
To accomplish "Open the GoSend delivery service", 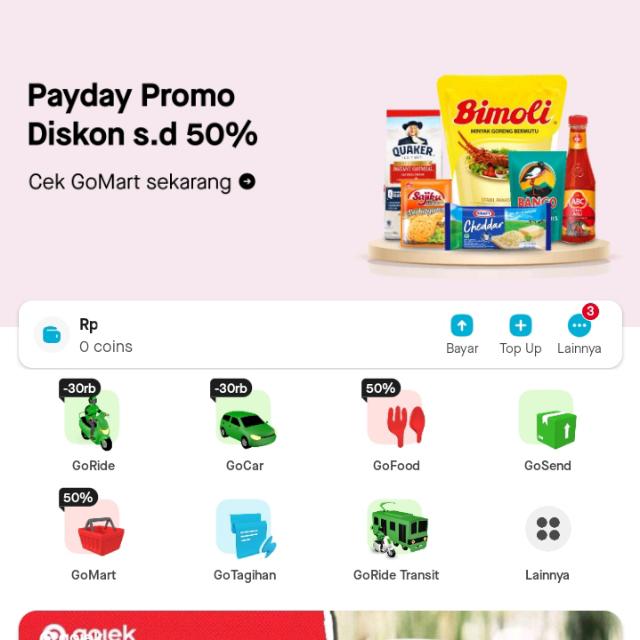I will tap(547, 427).
